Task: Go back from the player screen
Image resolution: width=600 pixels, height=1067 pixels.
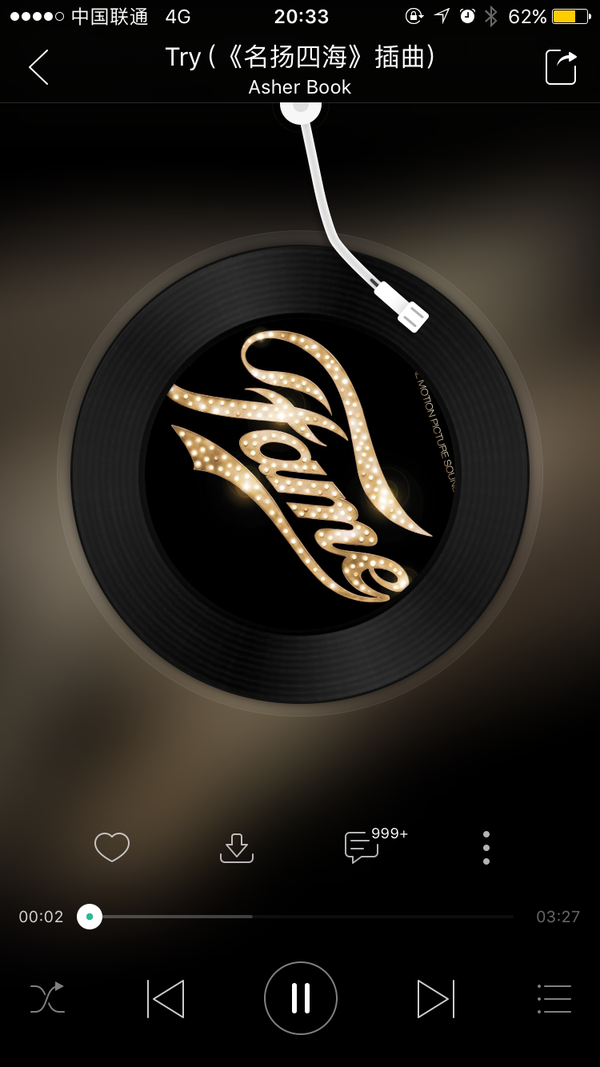Action: [x=39, y=67]
